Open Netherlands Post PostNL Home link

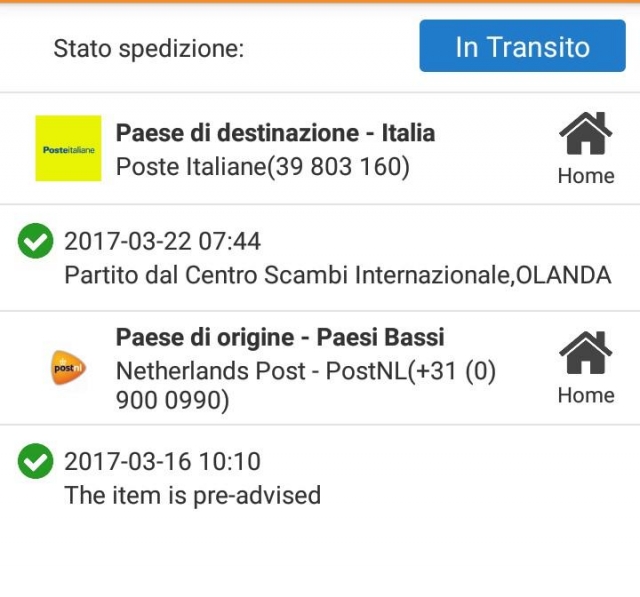tap(585, 369)
